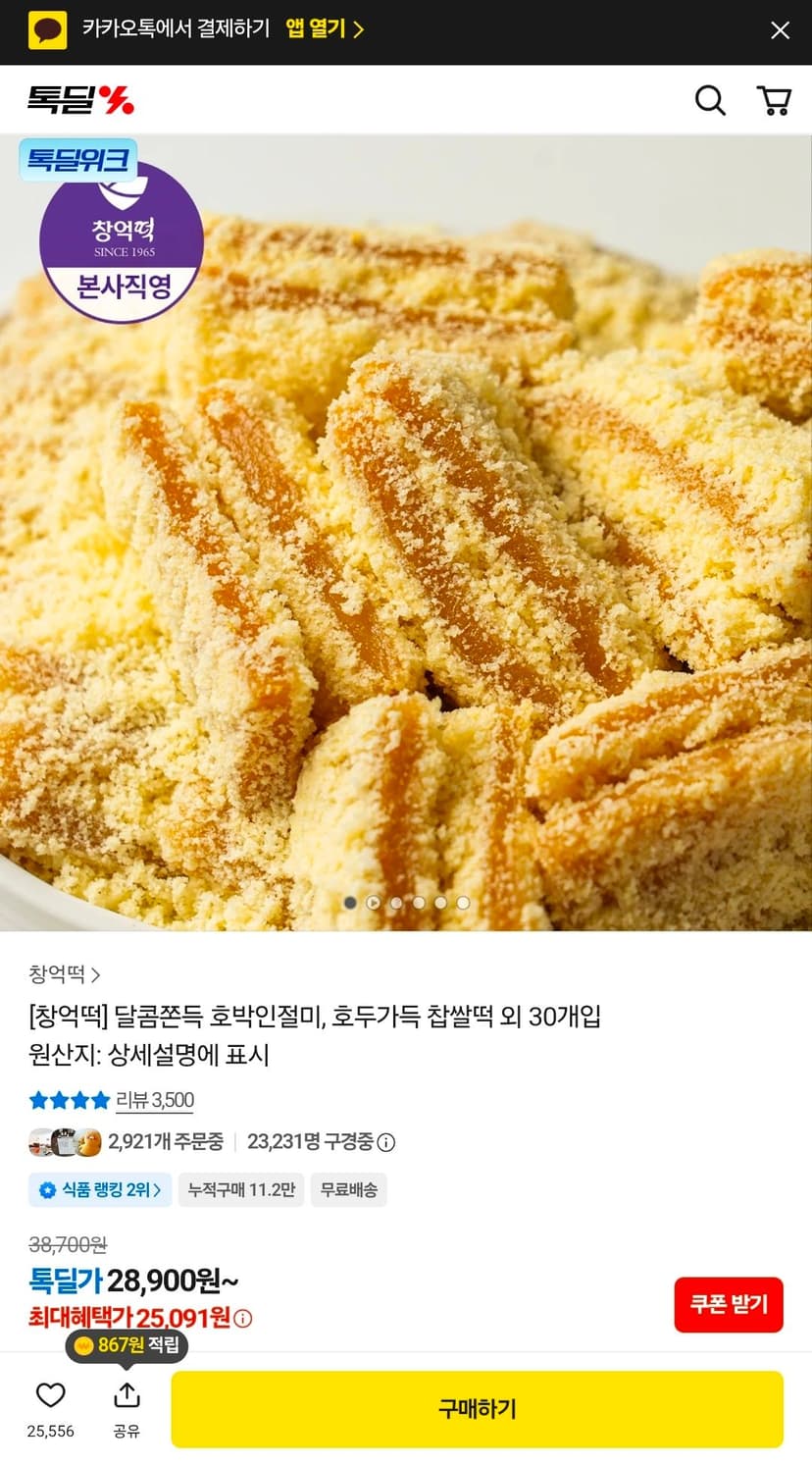
Task: Jump to the video dot in the indicator
Action: click(x=373, y=903)
